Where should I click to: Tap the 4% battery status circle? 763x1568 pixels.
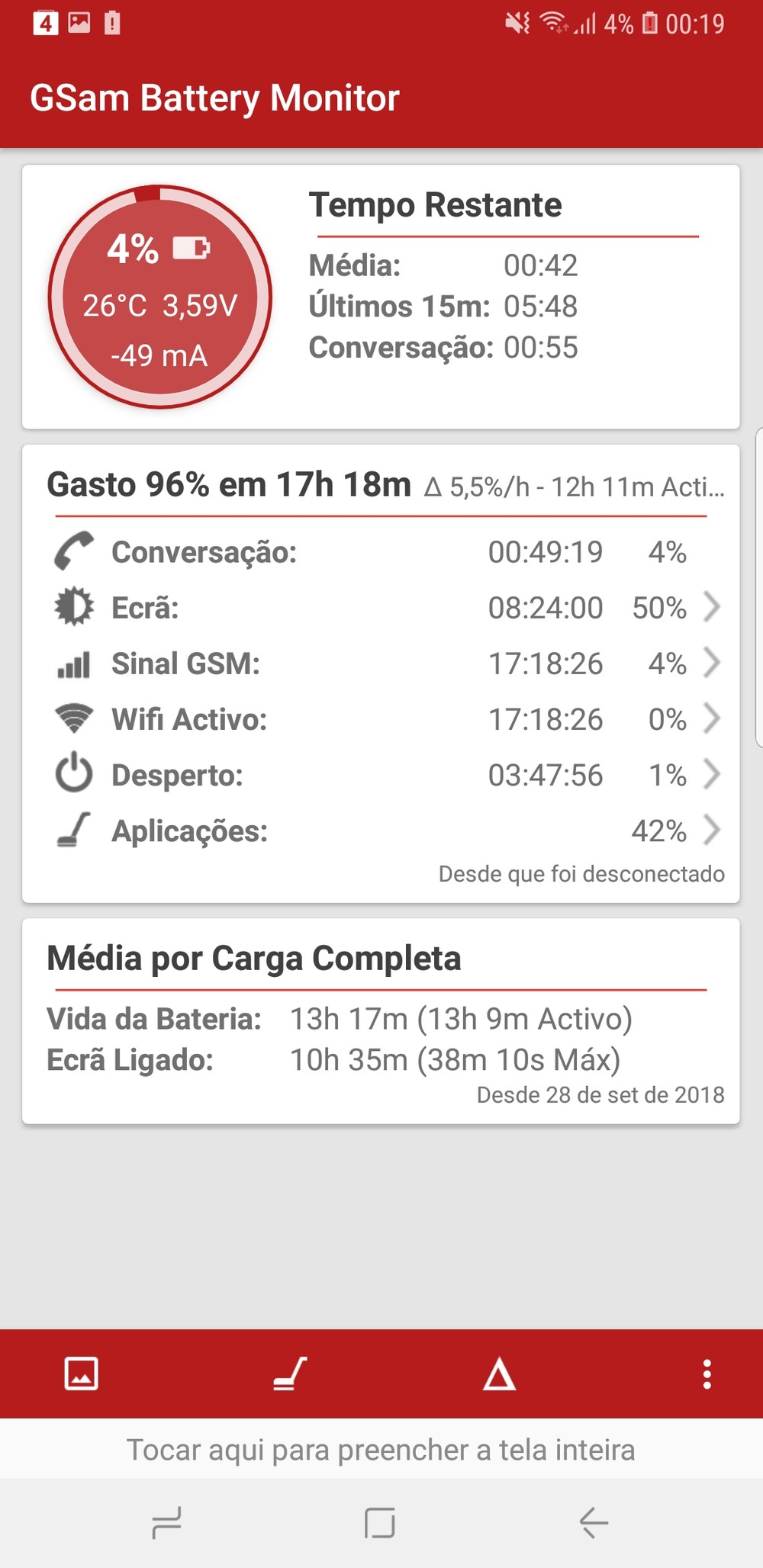[159, 297]
